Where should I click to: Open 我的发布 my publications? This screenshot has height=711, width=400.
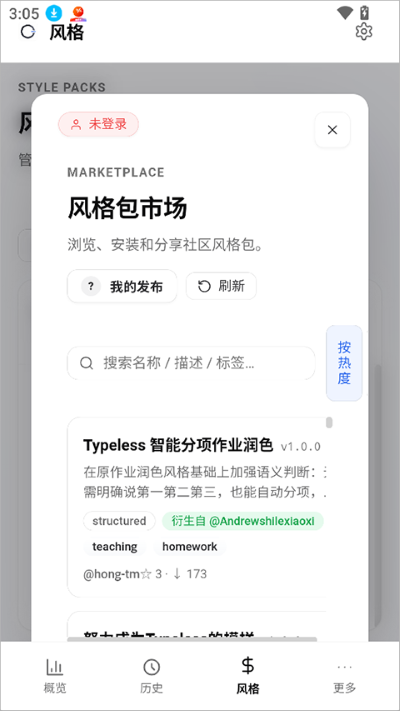pos(122,286)
